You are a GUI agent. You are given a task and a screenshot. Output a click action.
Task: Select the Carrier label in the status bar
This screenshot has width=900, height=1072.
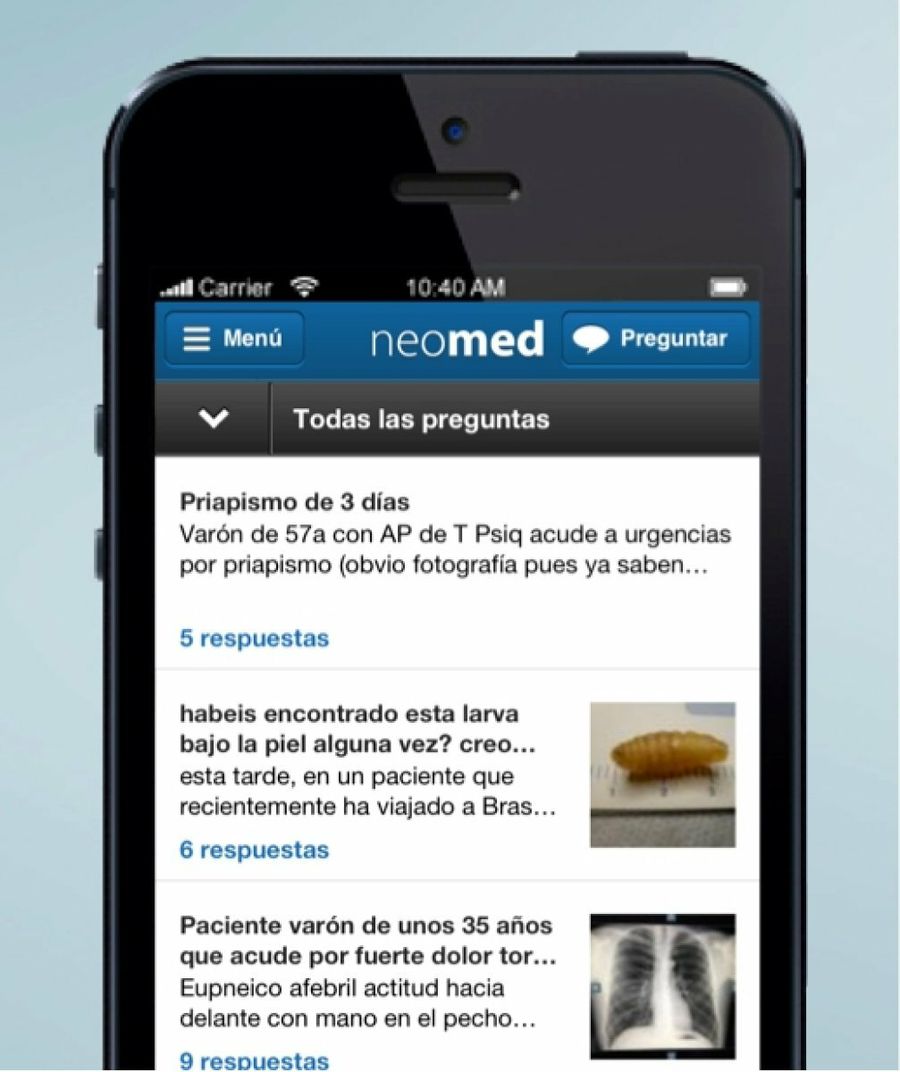coord(236,288)
